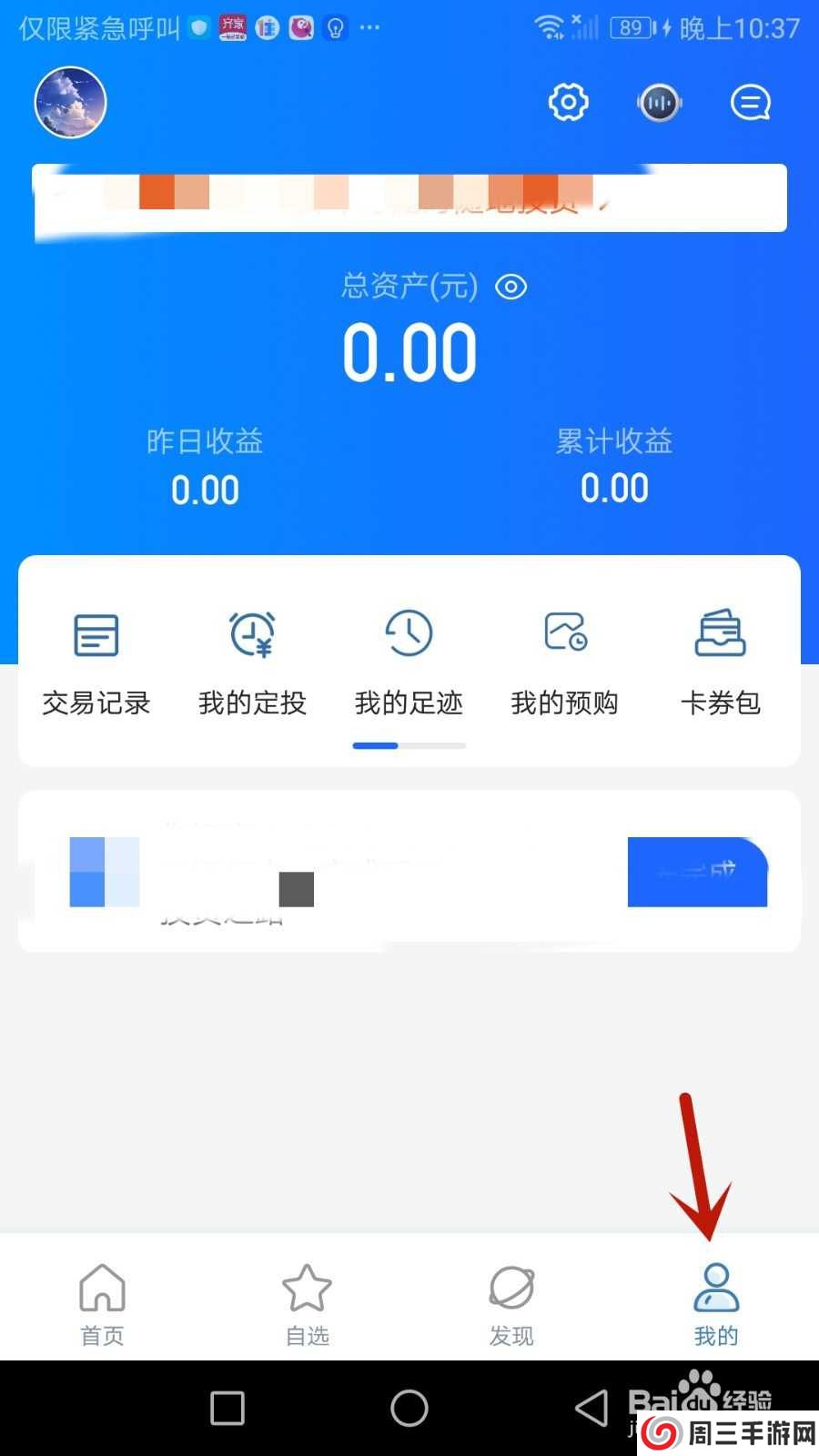
Task: Toggle visibility of 总资产 with eye icon
Action: [511, 287]
